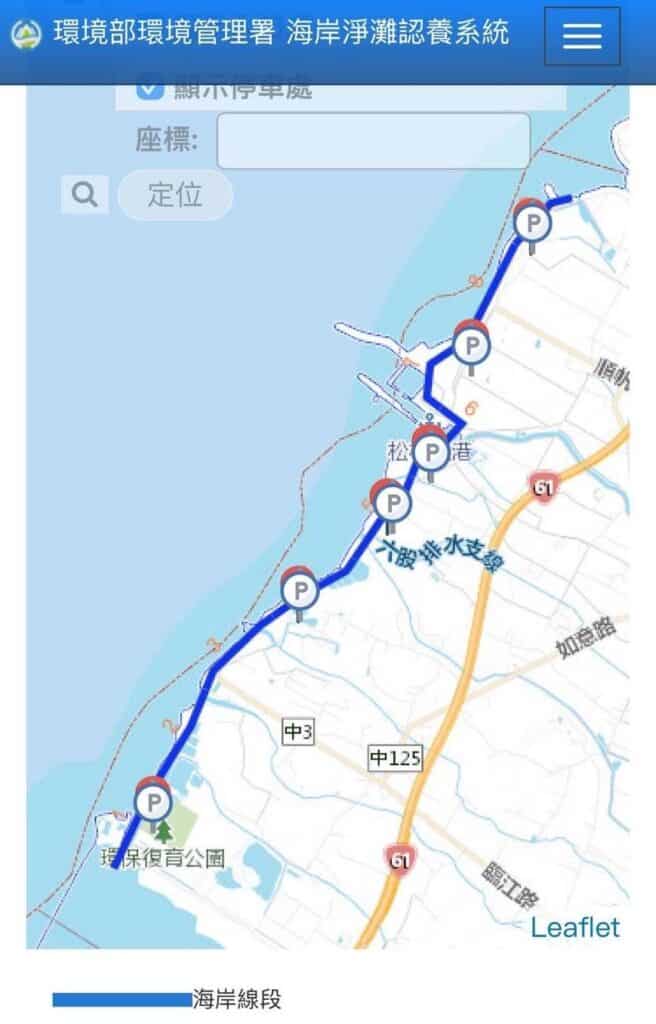
Task: Select the parking marker at 松柏港
Action: pyautogui.click(x=431, y=454)
